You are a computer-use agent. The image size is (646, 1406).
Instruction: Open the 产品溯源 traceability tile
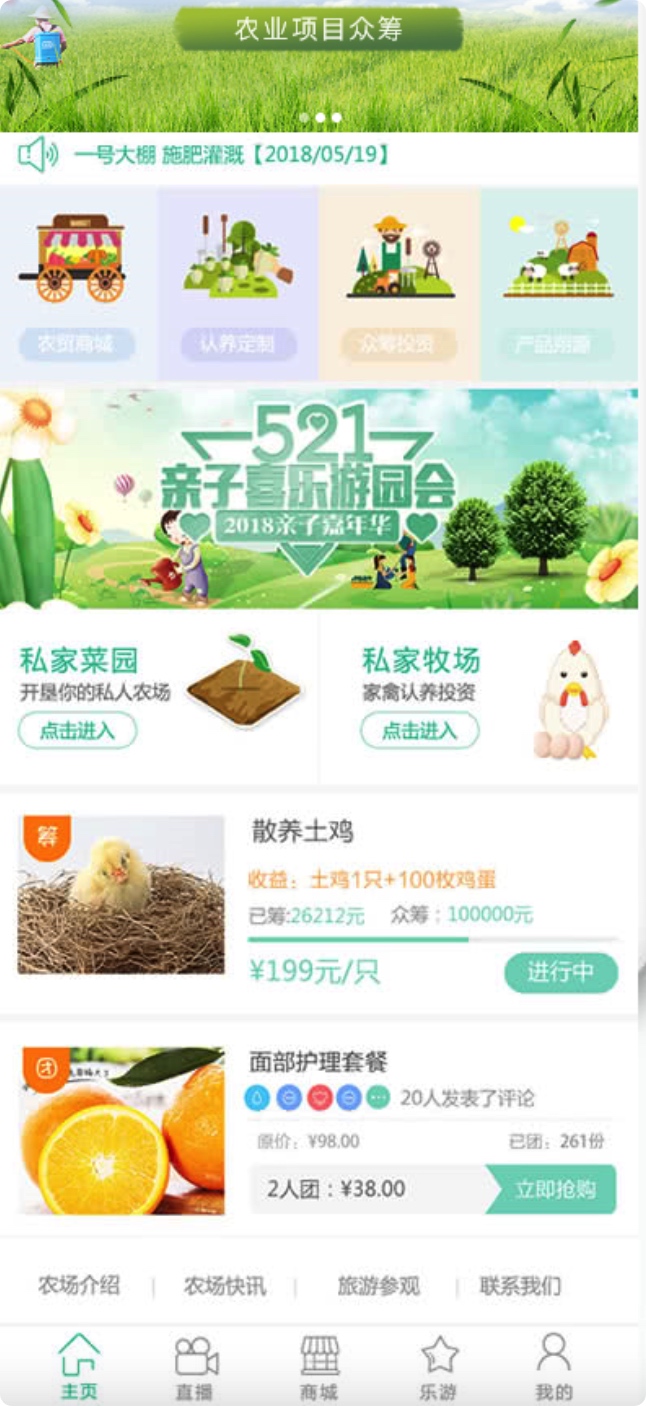[558, 282]
